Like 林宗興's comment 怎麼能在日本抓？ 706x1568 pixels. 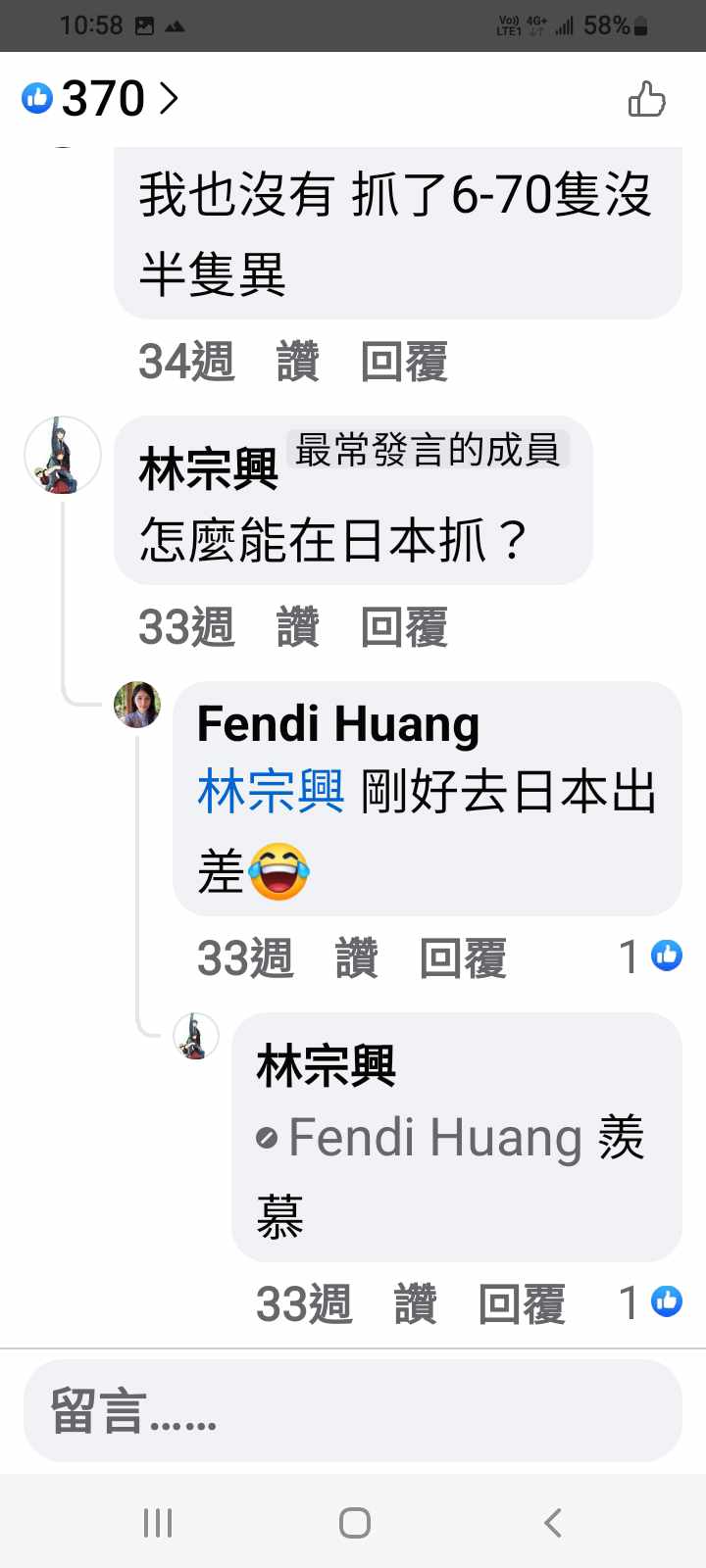tap(297, 626)
